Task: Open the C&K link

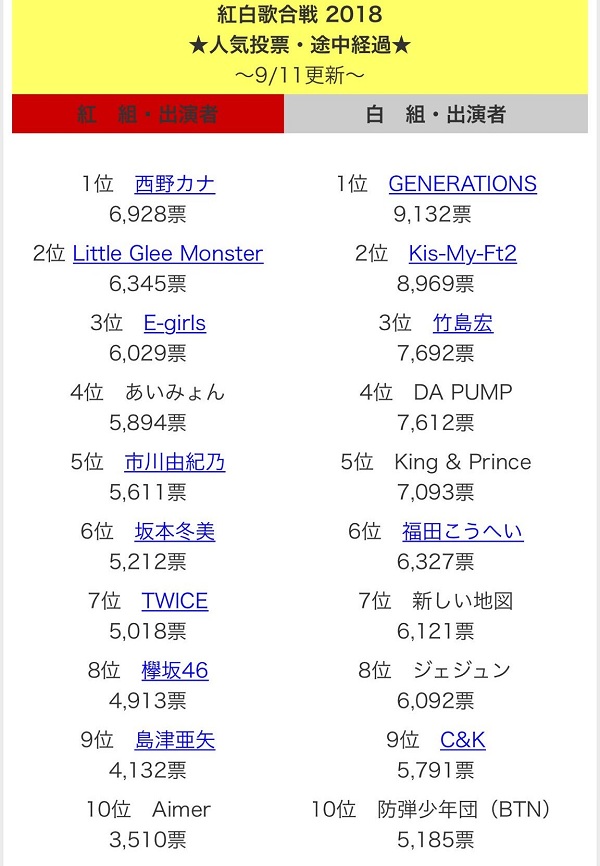Action: (463, 740)
